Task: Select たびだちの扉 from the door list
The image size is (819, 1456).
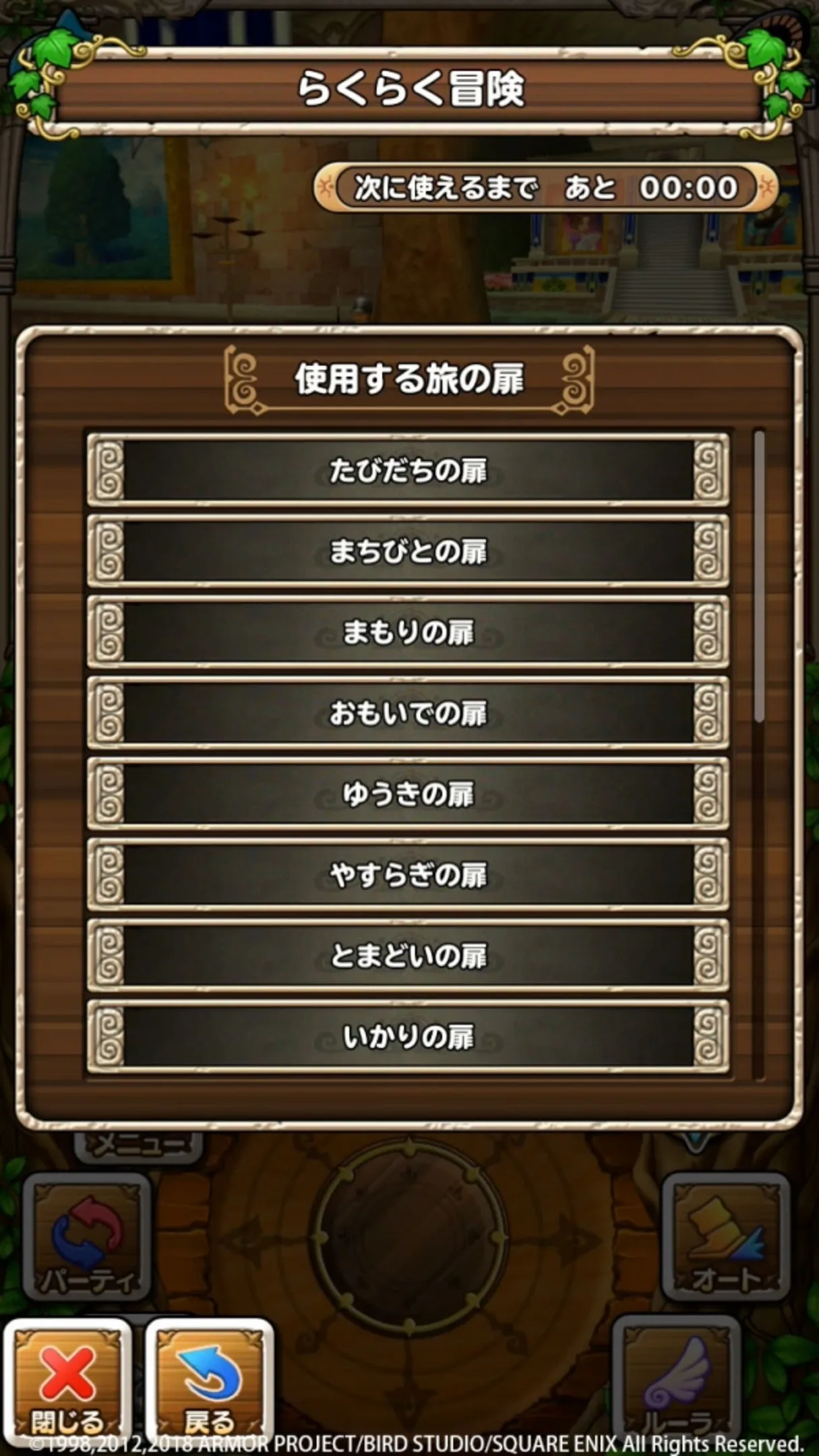Action: (x=408, y=471)
